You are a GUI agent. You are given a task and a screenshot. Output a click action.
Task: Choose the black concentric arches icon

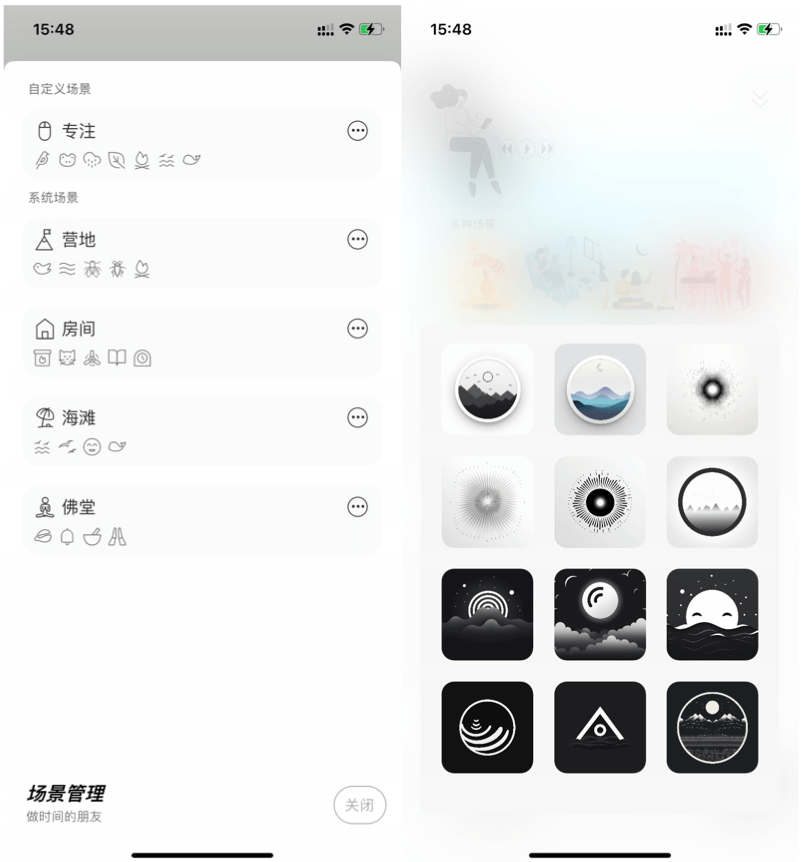pos(487,614)
